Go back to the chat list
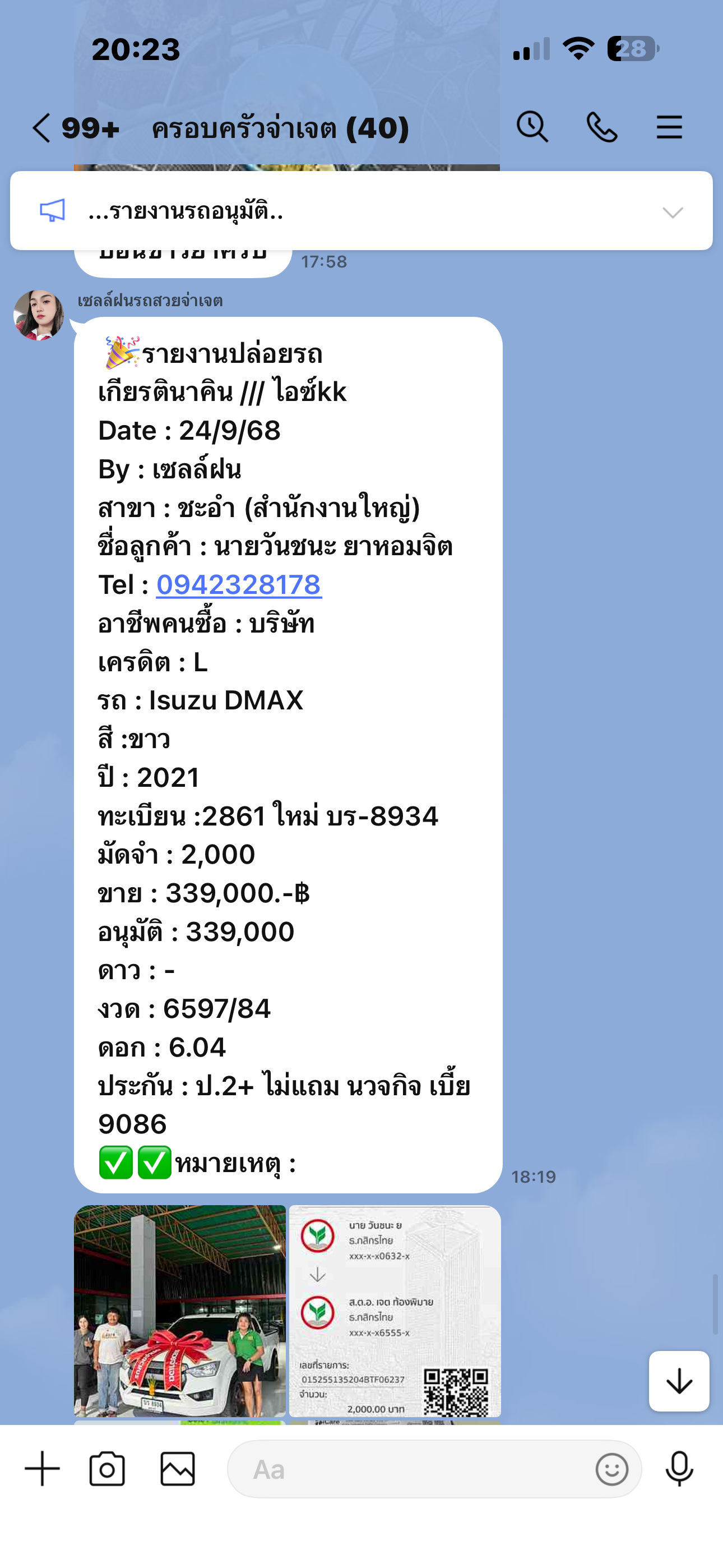The height and width of the screenshot is (1568, 723). pyautogui.click(x=41, y=128)
